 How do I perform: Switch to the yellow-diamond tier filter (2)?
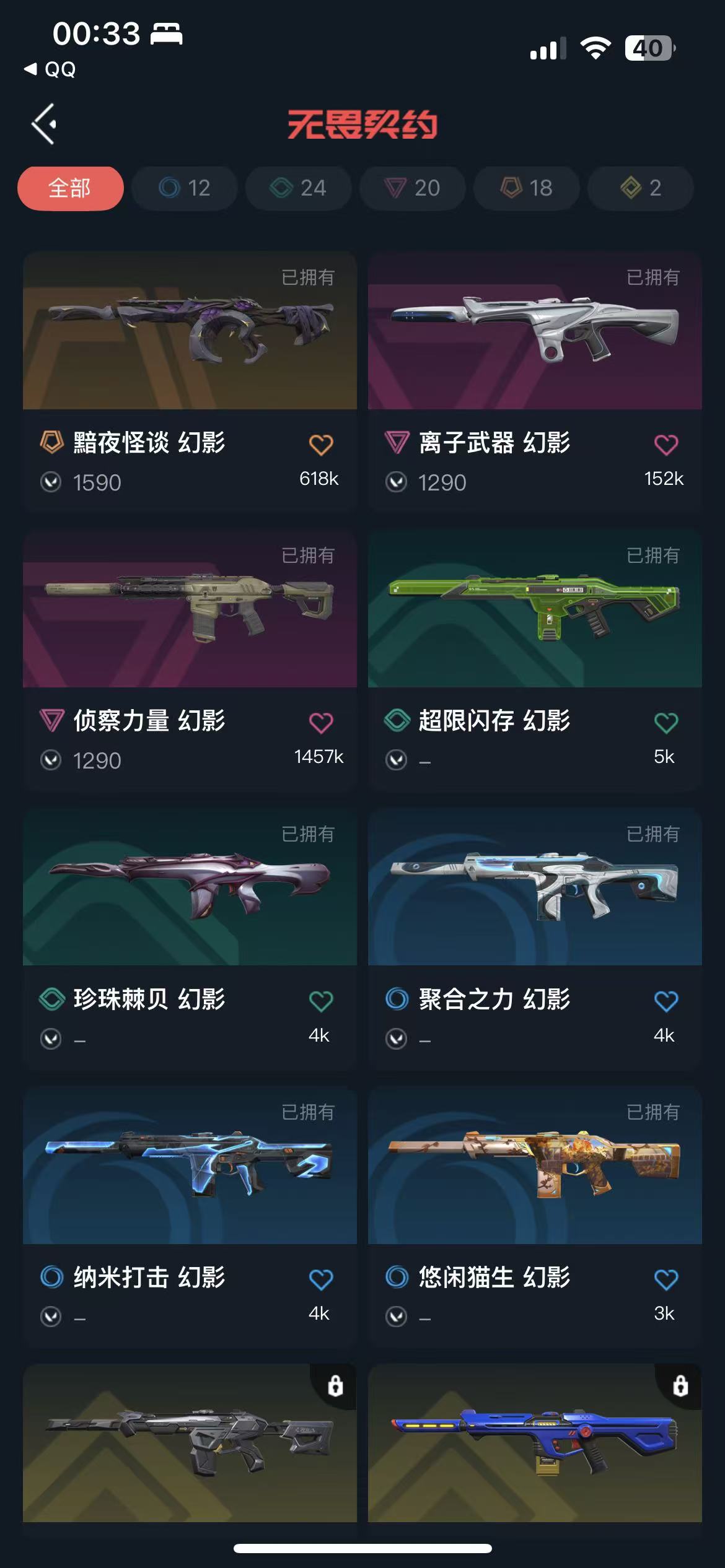[x=640, y=188]
